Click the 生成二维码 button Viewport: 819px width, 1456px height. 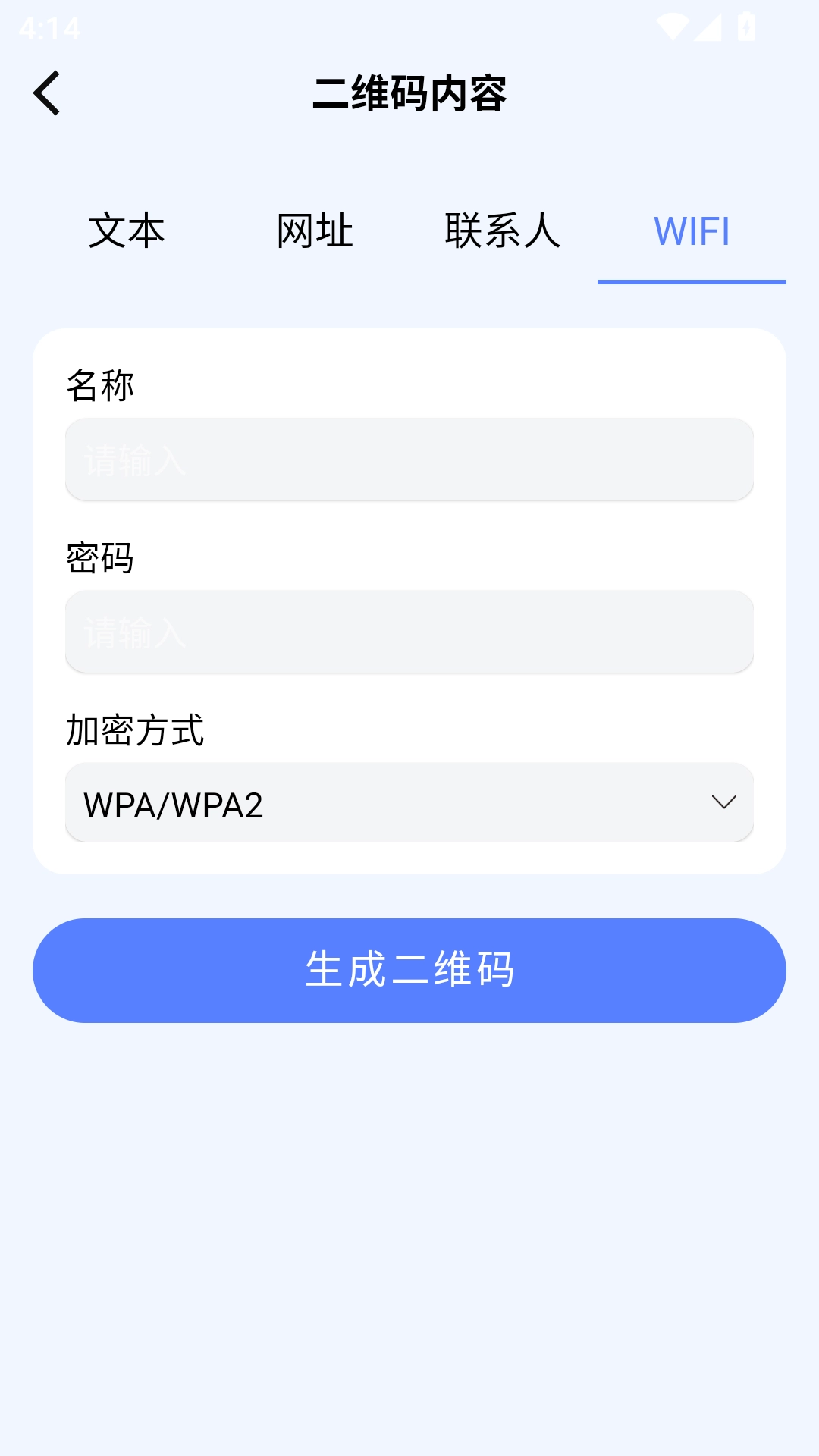pyautogui.click(x=409, y=970)
